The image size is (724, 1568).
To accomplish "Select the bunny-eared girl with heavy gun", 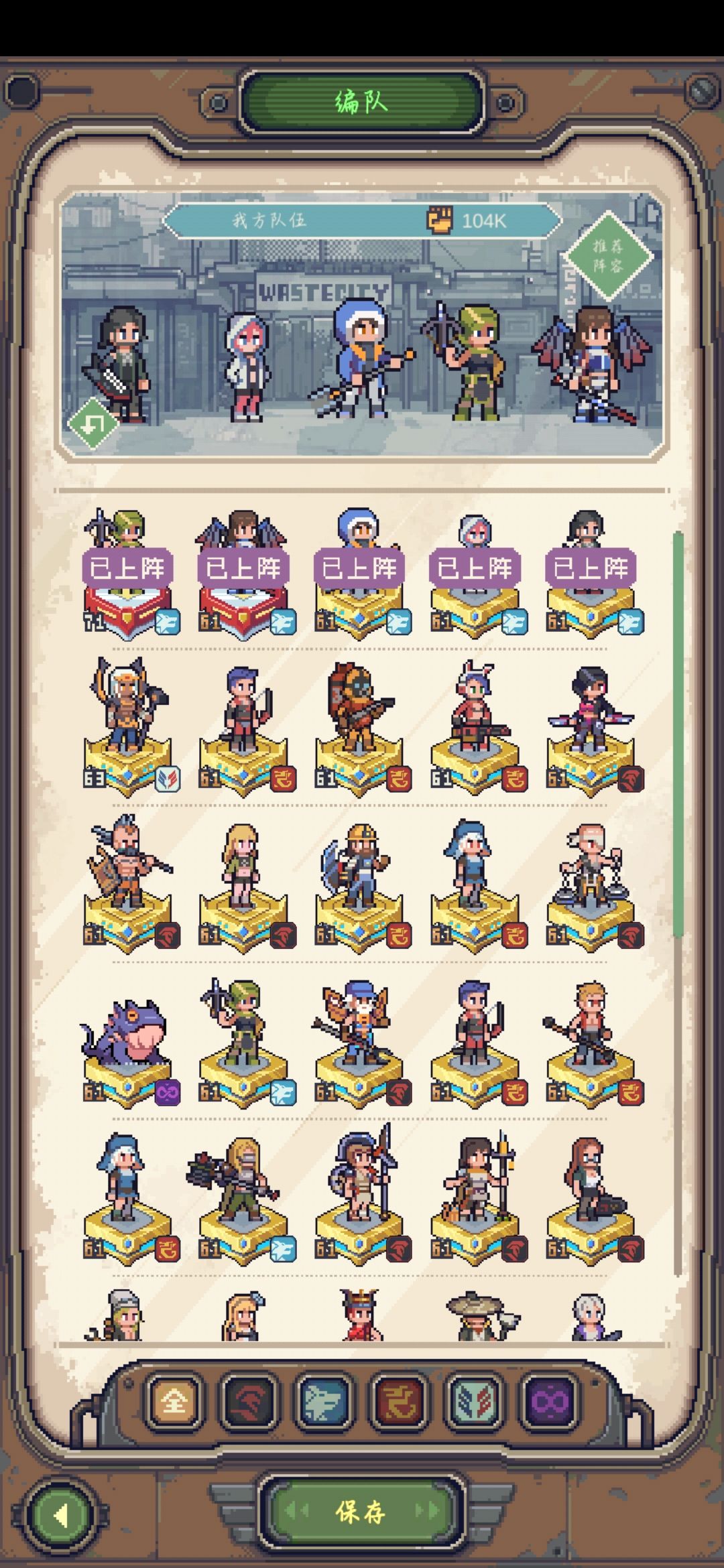I will pyautogui.click(x=475, y=724).
